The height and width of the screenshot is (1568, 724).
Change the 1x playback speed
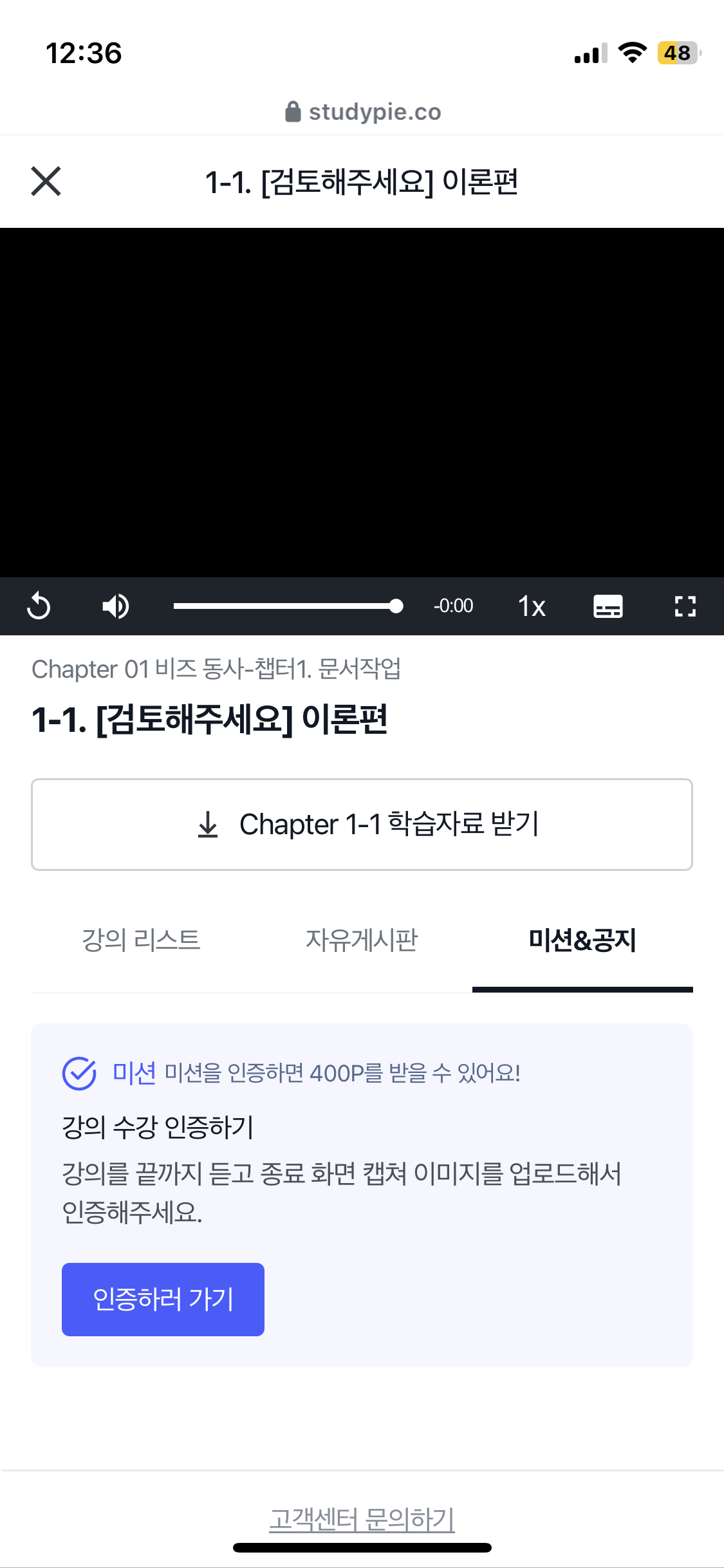[532, 606]
